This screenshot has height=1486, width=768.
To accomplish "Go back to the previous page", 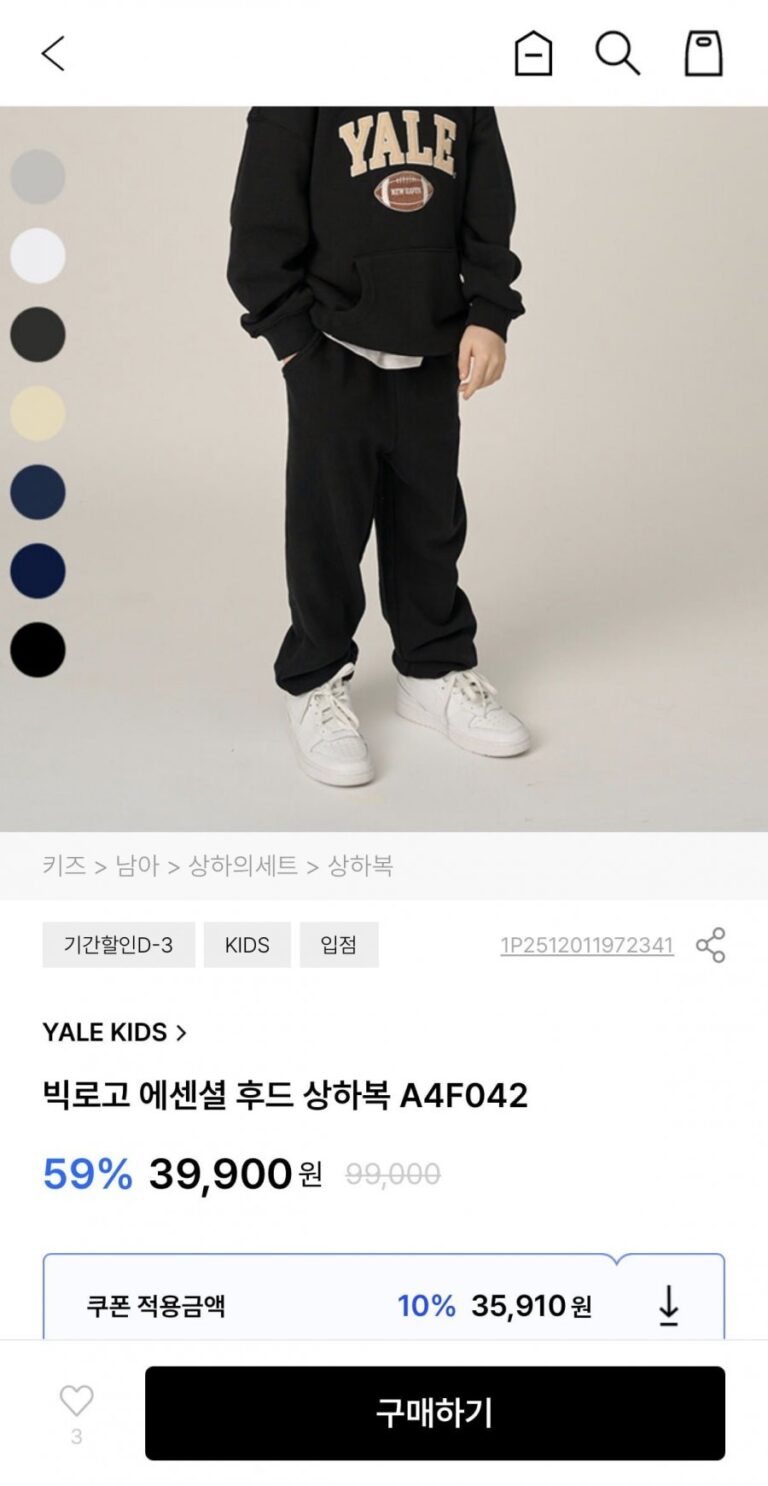I will 53,53.
